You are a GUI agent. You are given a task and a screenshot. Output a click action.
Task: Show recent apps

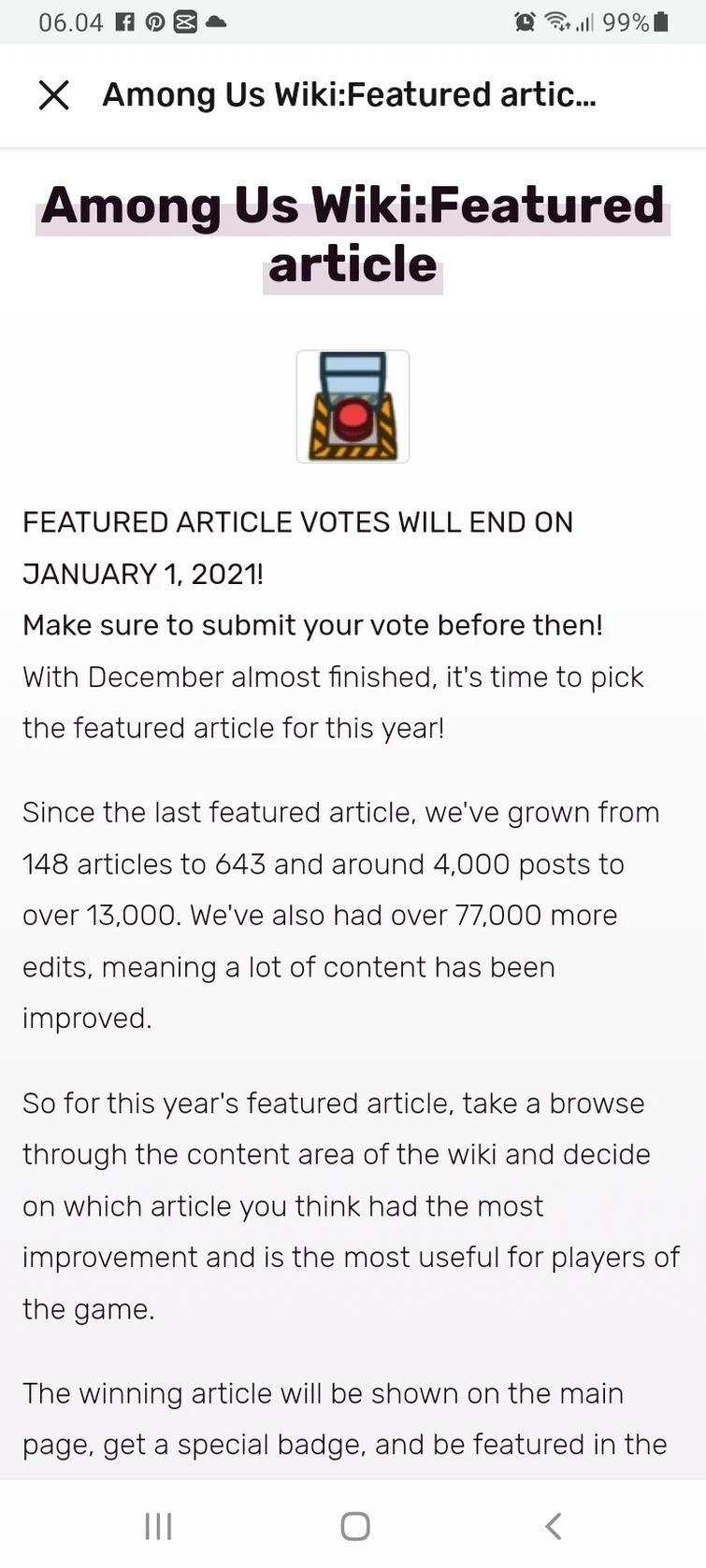(x=159, y=1526)
